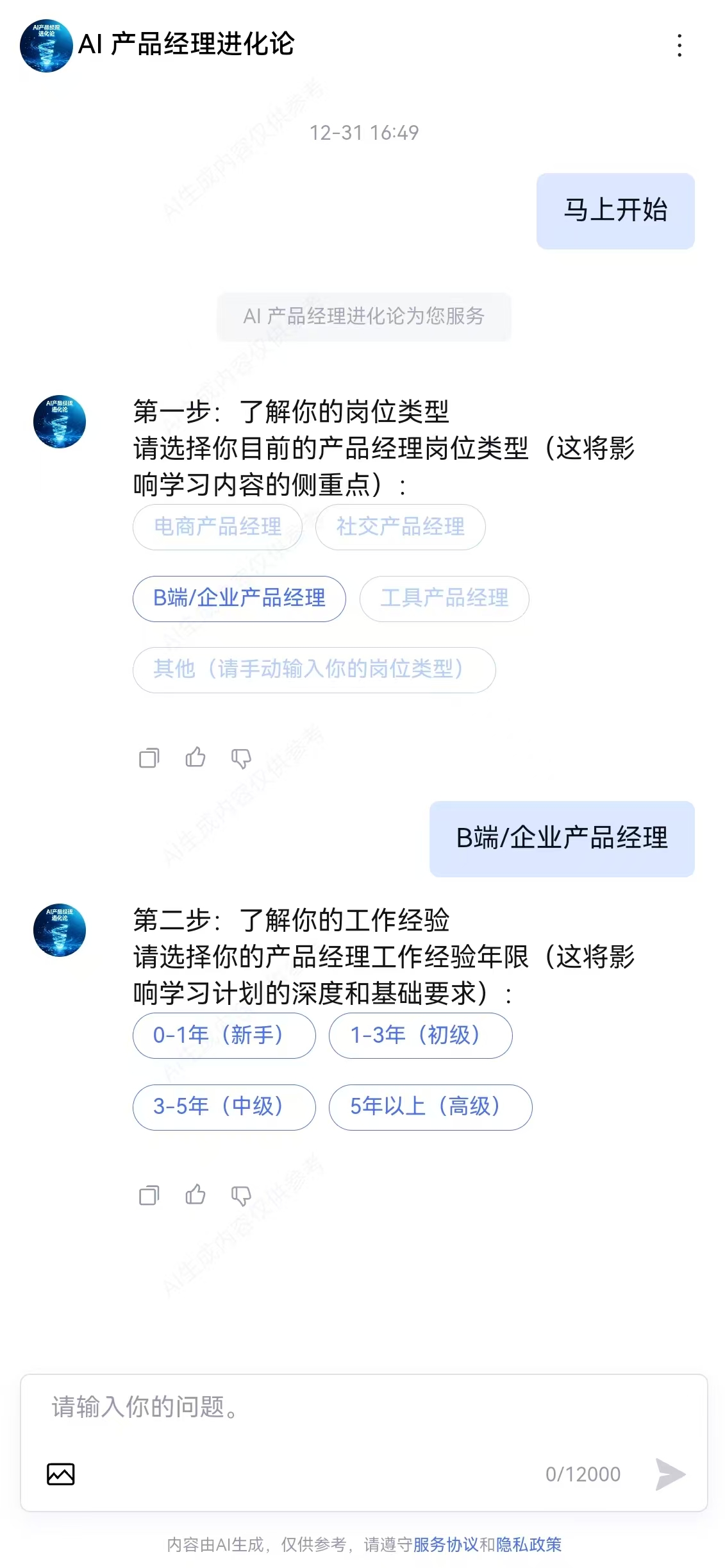Choose 5年以上（高级）option
This screenshot has height=1568, width=725.
430,1107
